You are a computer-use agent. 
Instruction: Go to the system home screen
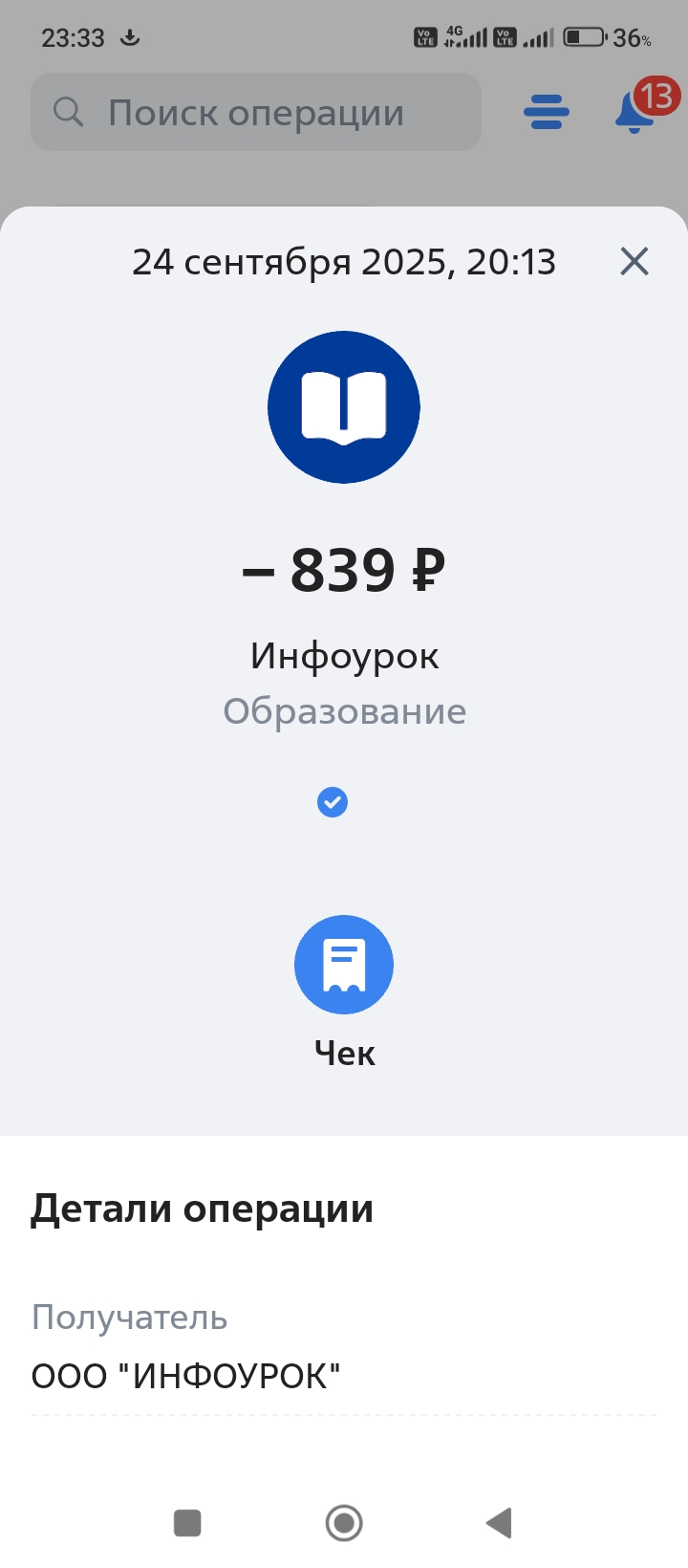click(344, 1522)
